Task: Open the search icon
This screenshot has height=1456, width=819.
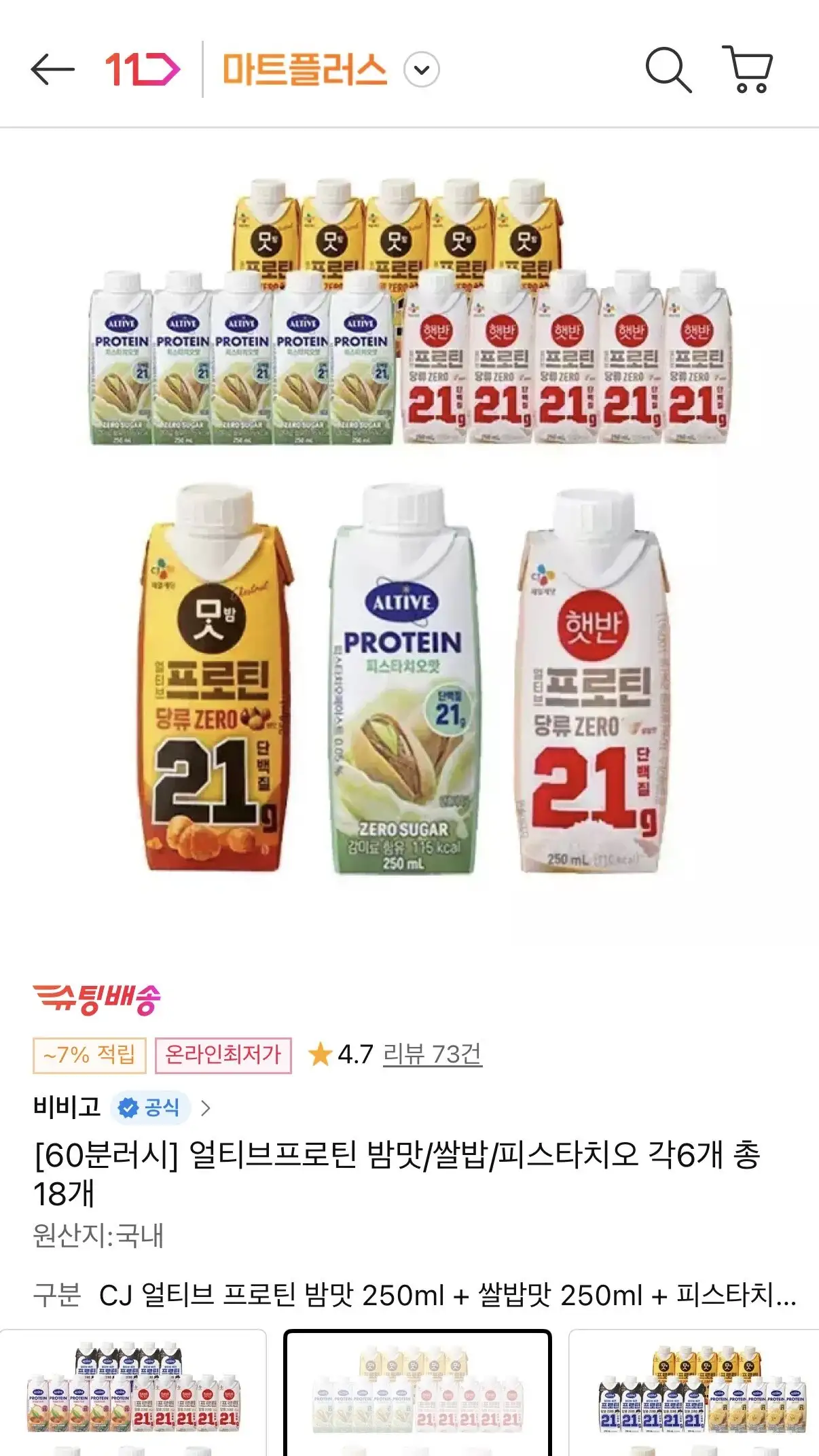Action: point(668,69)
